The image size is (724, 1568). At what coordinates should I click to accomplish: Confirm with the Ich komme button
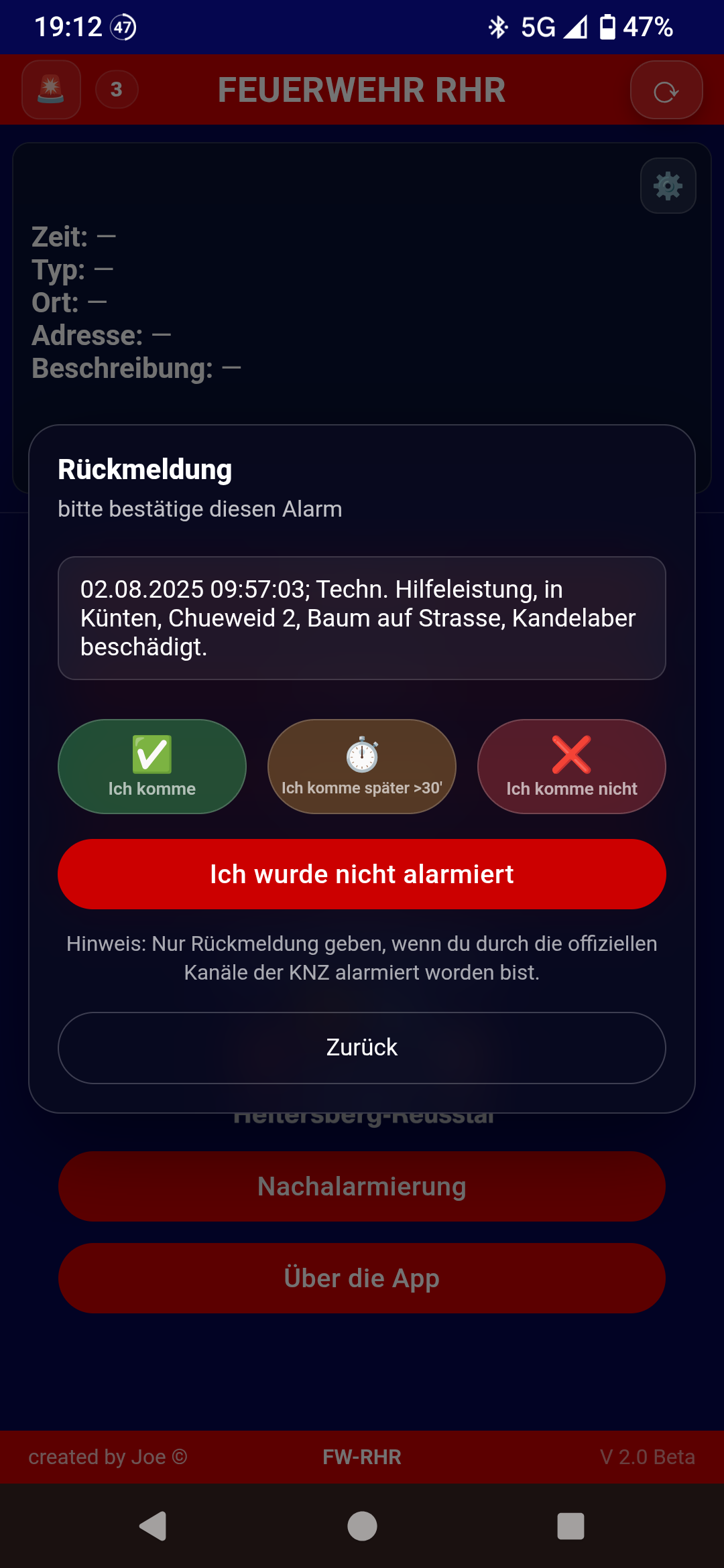[152, 767]
